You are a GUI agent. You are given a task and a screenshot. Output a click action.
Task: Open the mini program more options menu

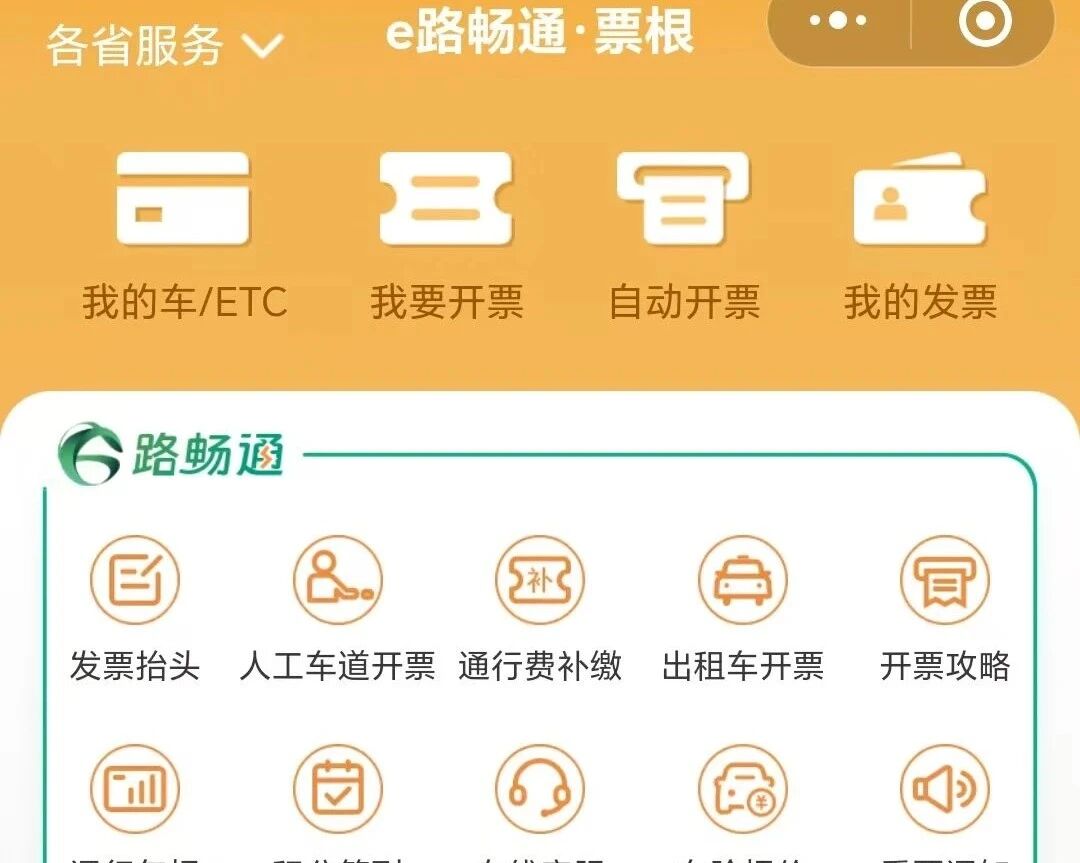[x=838, y=21]
